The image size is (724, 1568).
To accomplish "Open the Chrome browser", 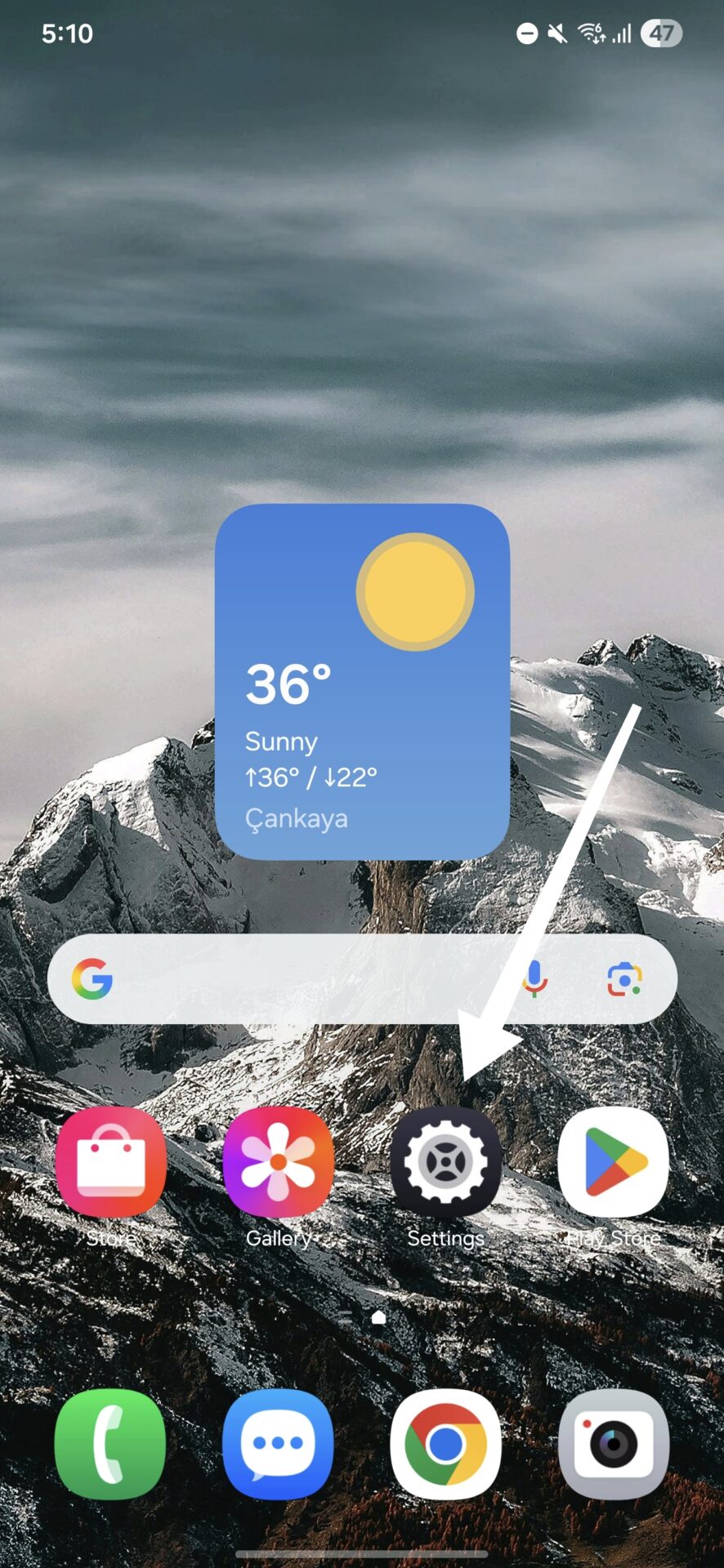I will click(x=445, y=1444).
